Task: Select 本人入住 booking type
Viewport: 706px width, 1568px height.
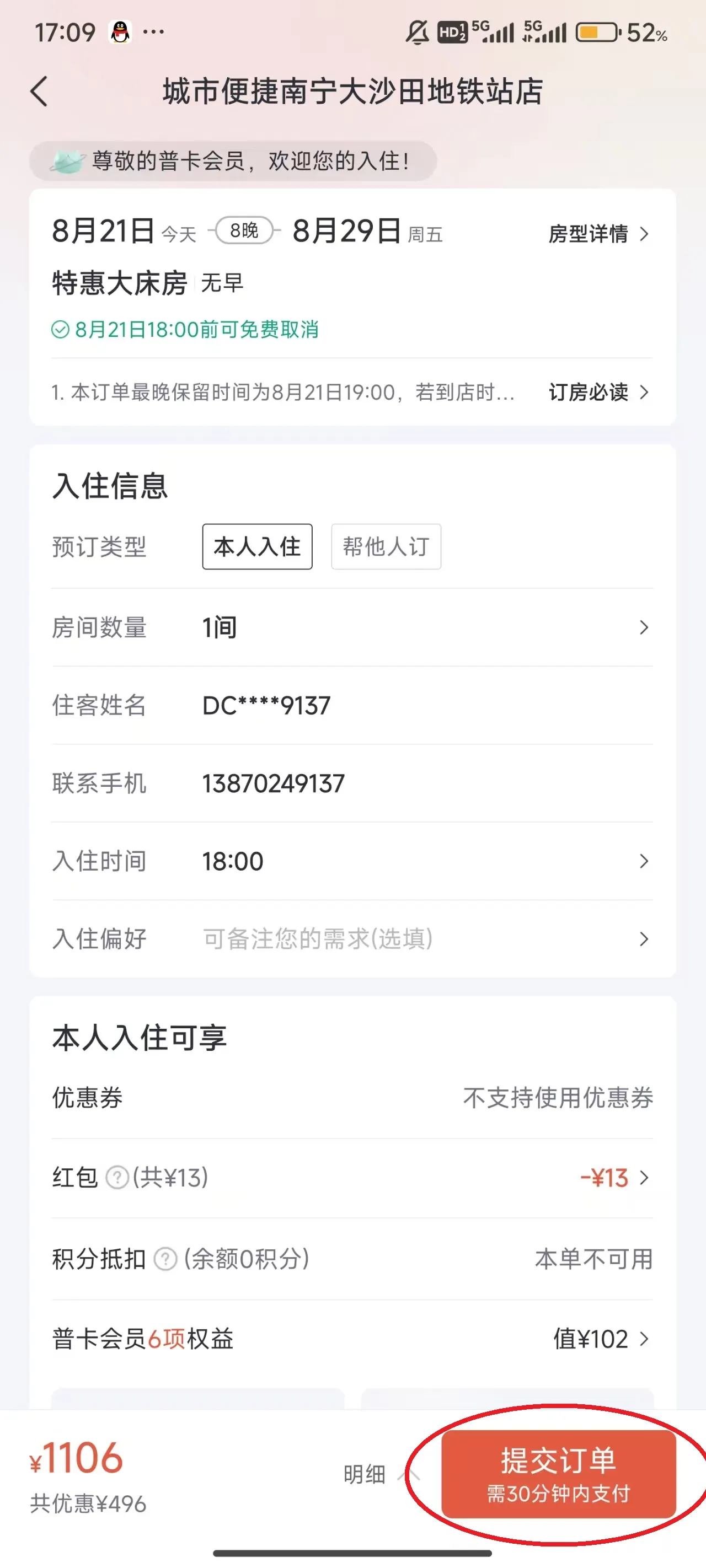Action: [x=256, y=546]
